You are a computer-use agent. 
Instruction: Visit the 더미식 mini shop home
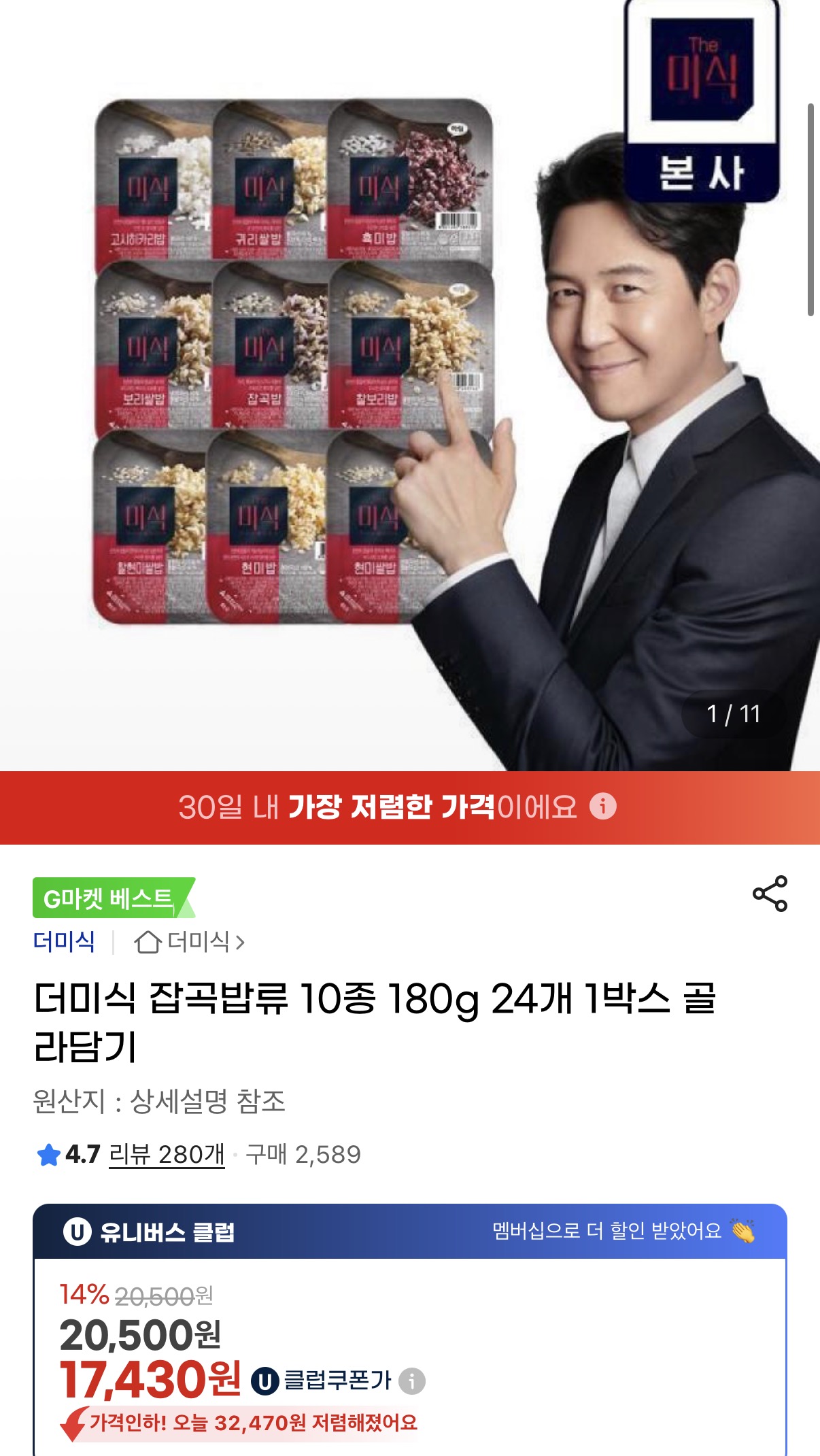(189, 942)
